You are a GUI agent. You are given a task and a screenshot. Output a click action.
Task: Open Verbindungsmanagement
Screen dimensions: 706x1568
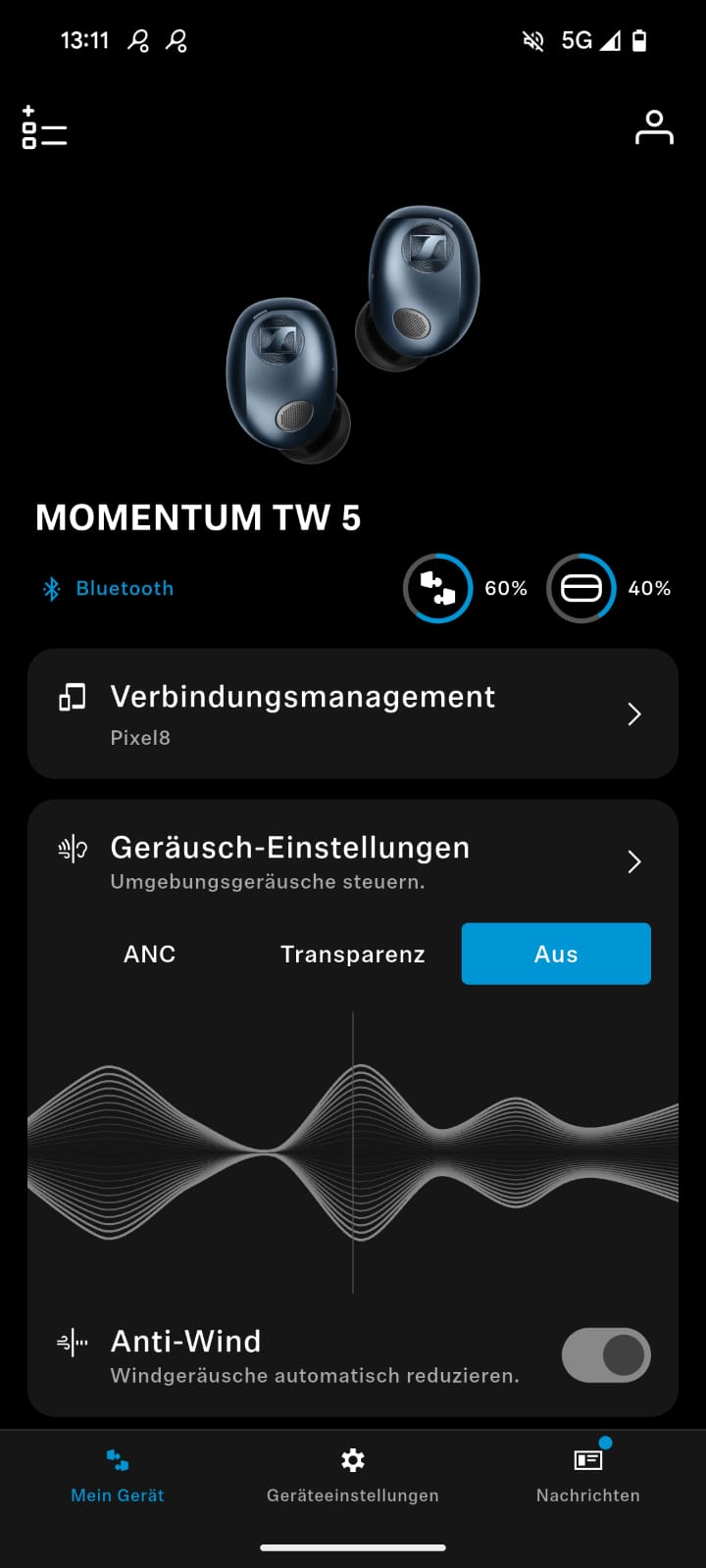point(353,713)
